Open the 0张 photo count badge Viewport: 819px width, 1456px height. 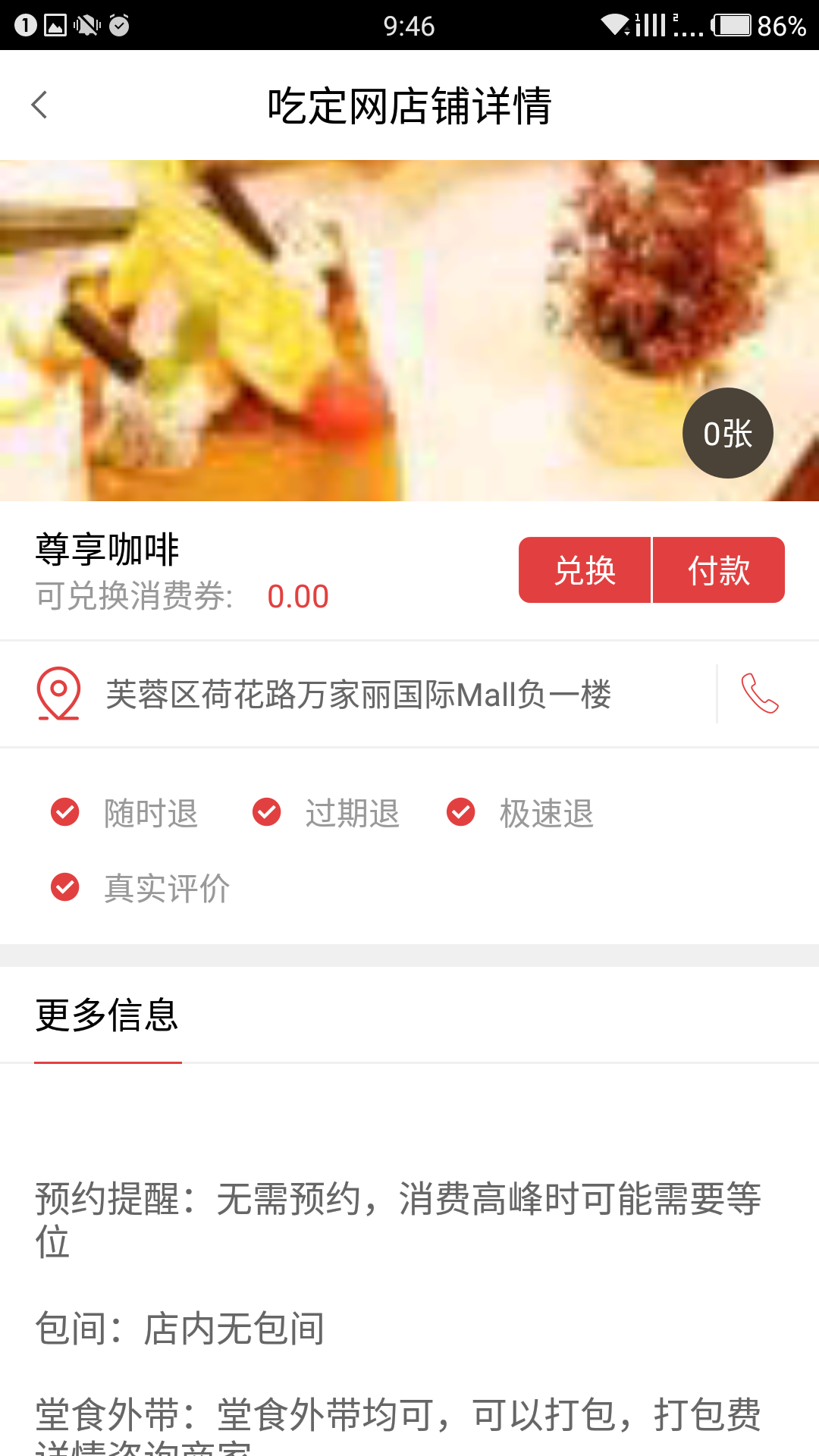pyautogui.click(x=726, y=432)
